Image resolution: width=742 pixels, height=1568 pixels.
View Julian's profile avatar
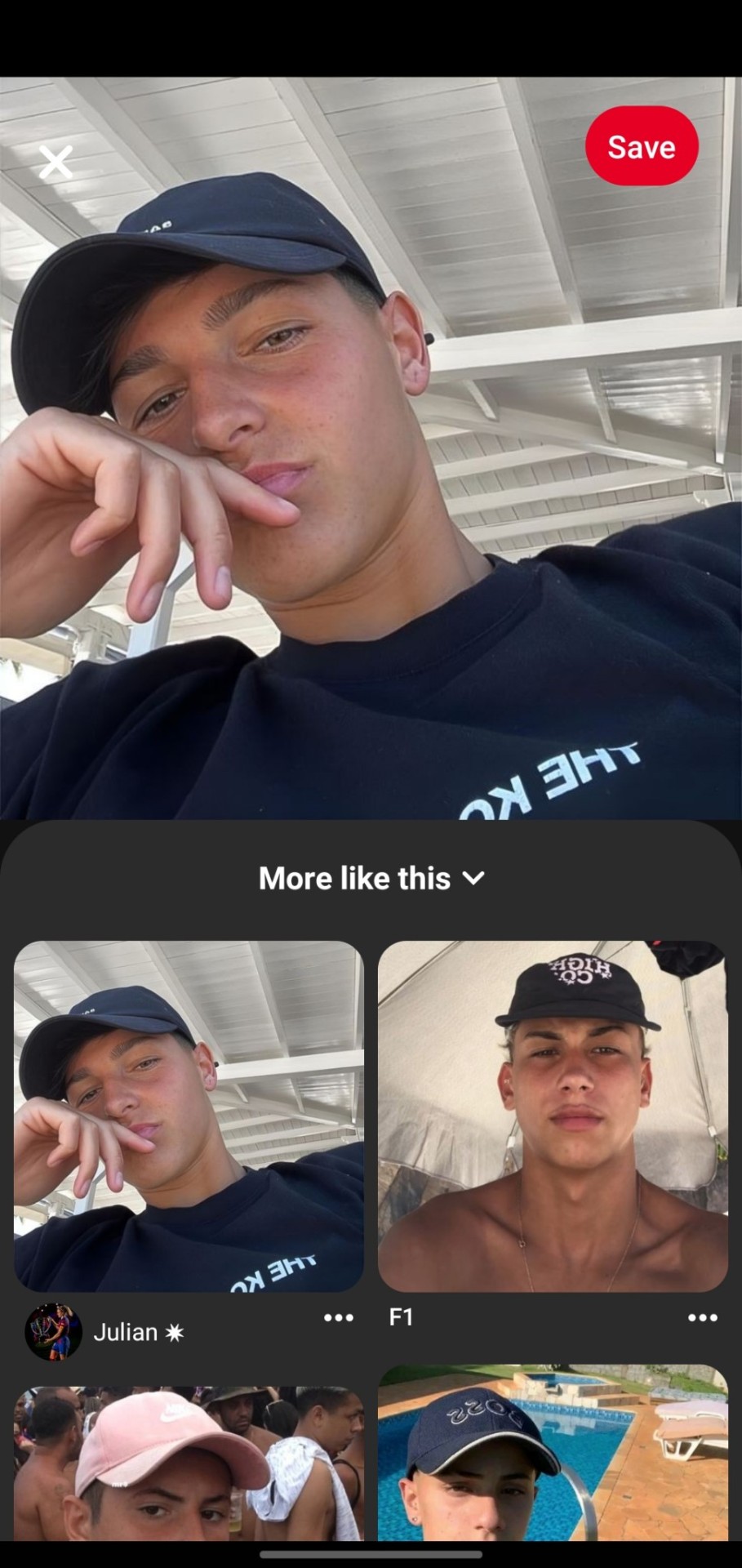click(54, 1332)
